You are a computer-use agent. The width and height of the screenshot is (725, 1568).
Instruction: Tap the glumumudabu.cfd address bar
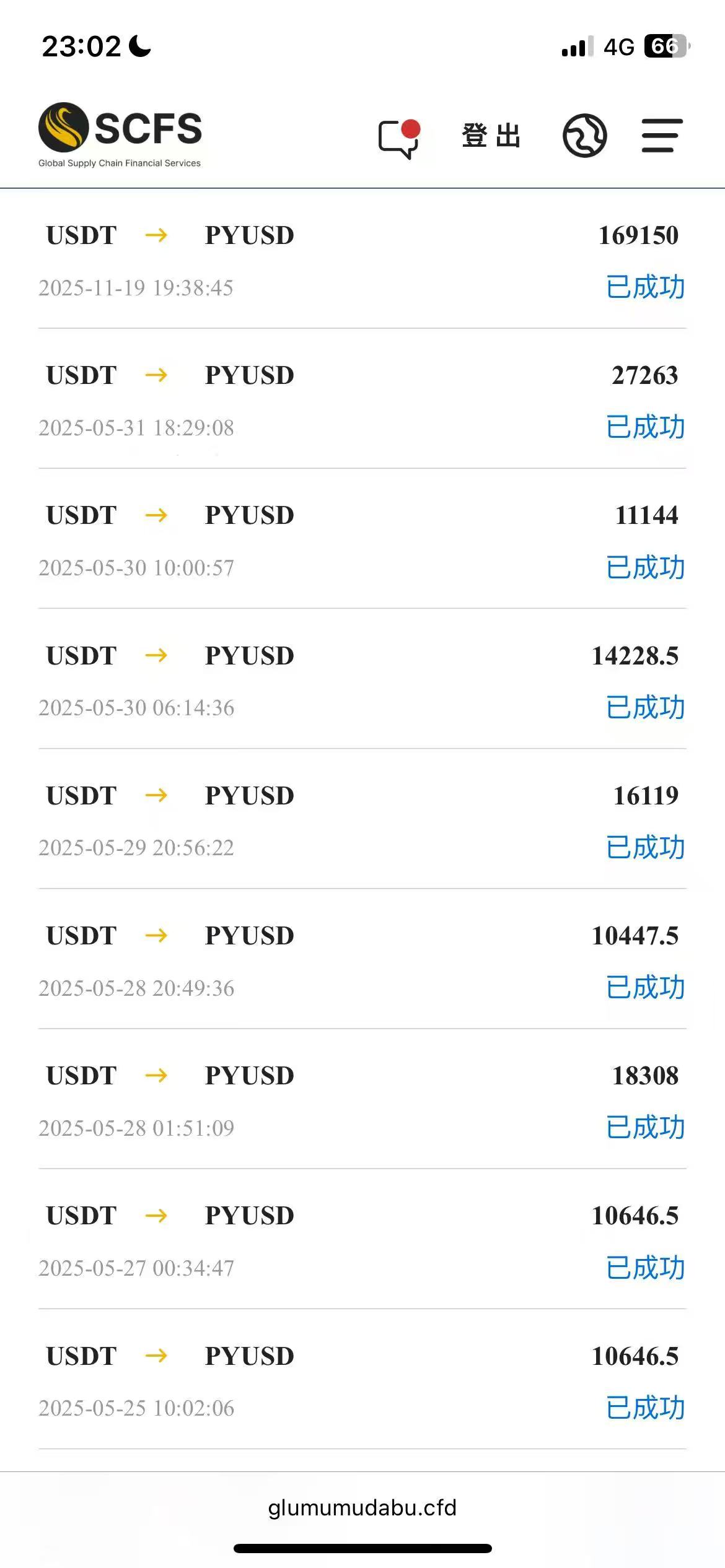pyautogui.click(x=362, y=1507)
